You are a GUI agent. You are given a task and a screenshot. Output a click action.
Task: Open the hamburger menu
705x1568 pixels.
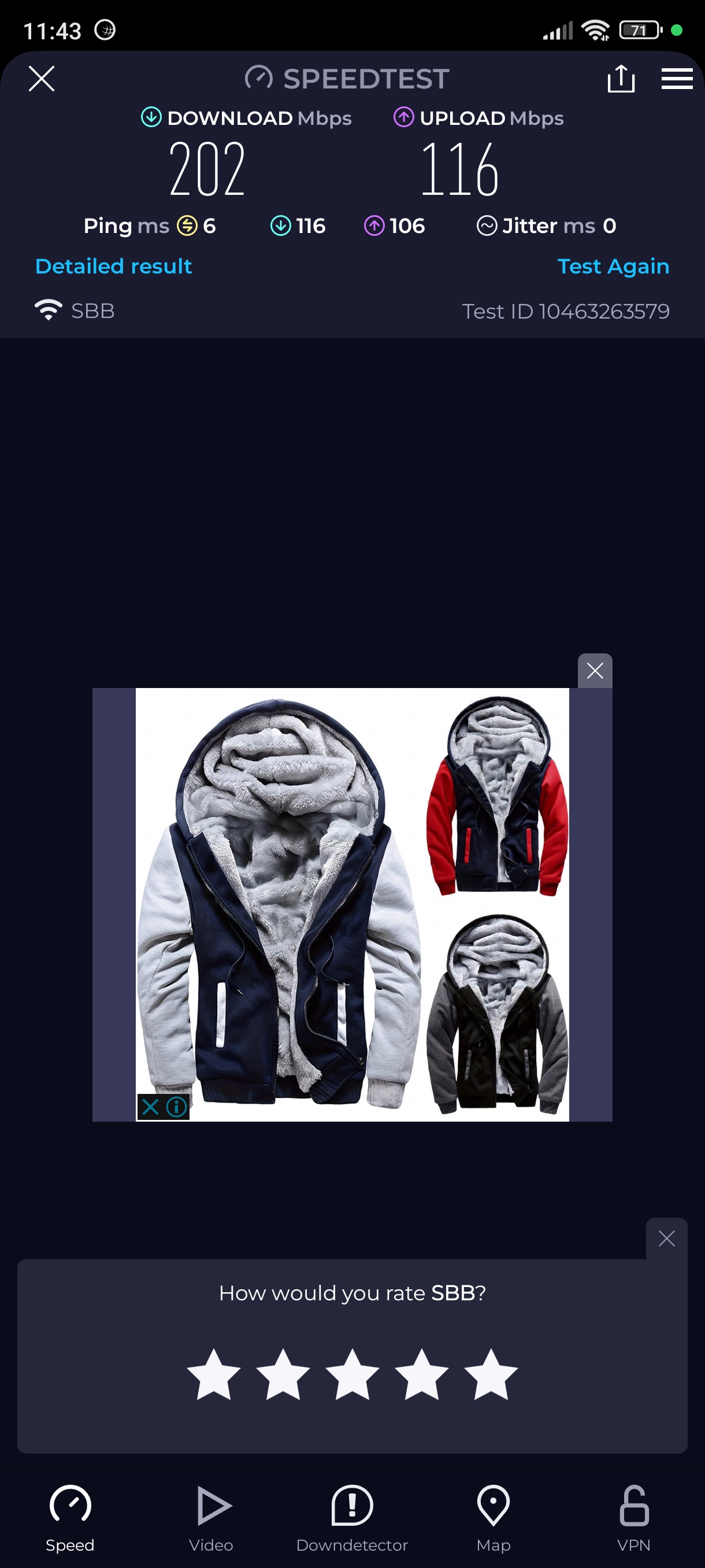pyautogui.click(x=677, y=79)
